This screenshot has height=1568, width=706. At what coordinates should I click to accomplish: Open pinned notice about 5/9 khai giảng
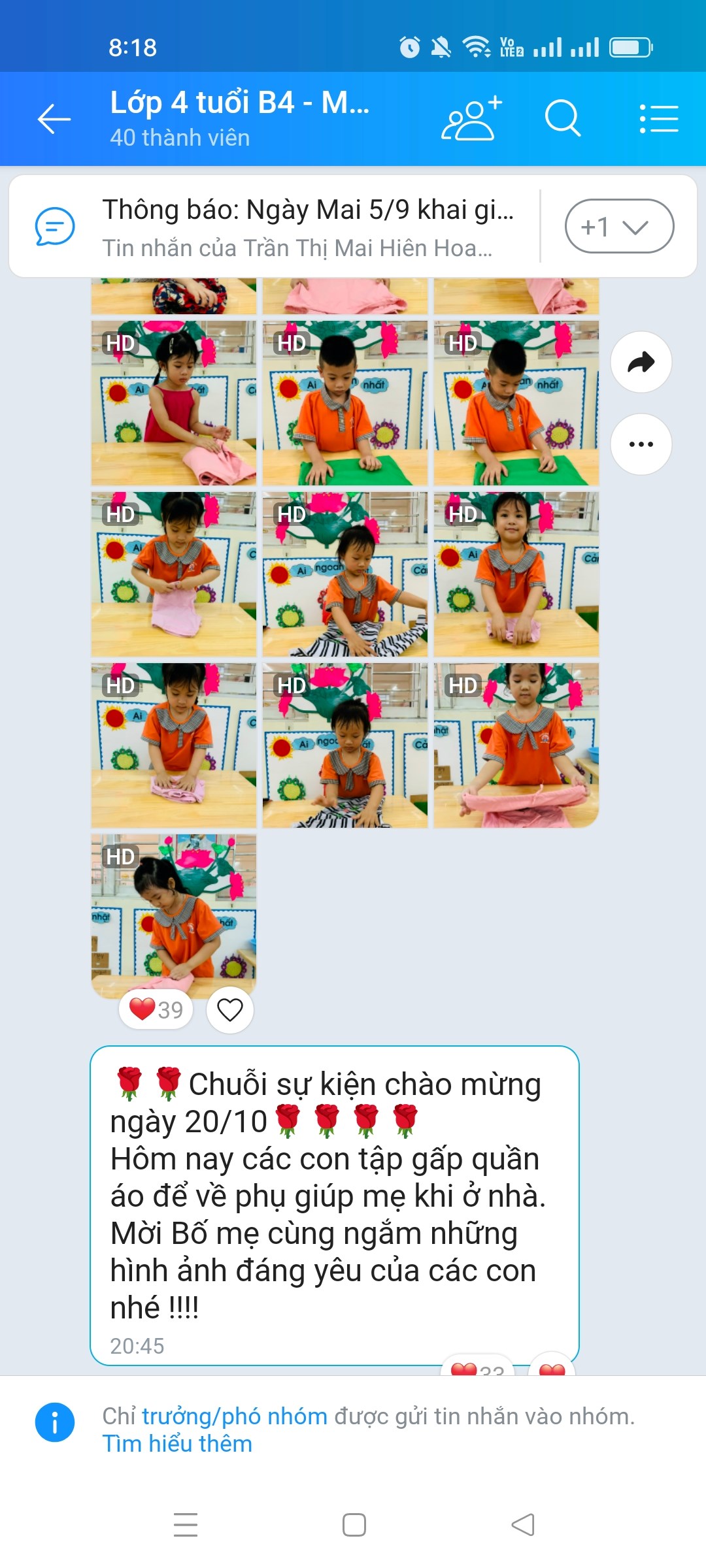click(x=307, y=226)
